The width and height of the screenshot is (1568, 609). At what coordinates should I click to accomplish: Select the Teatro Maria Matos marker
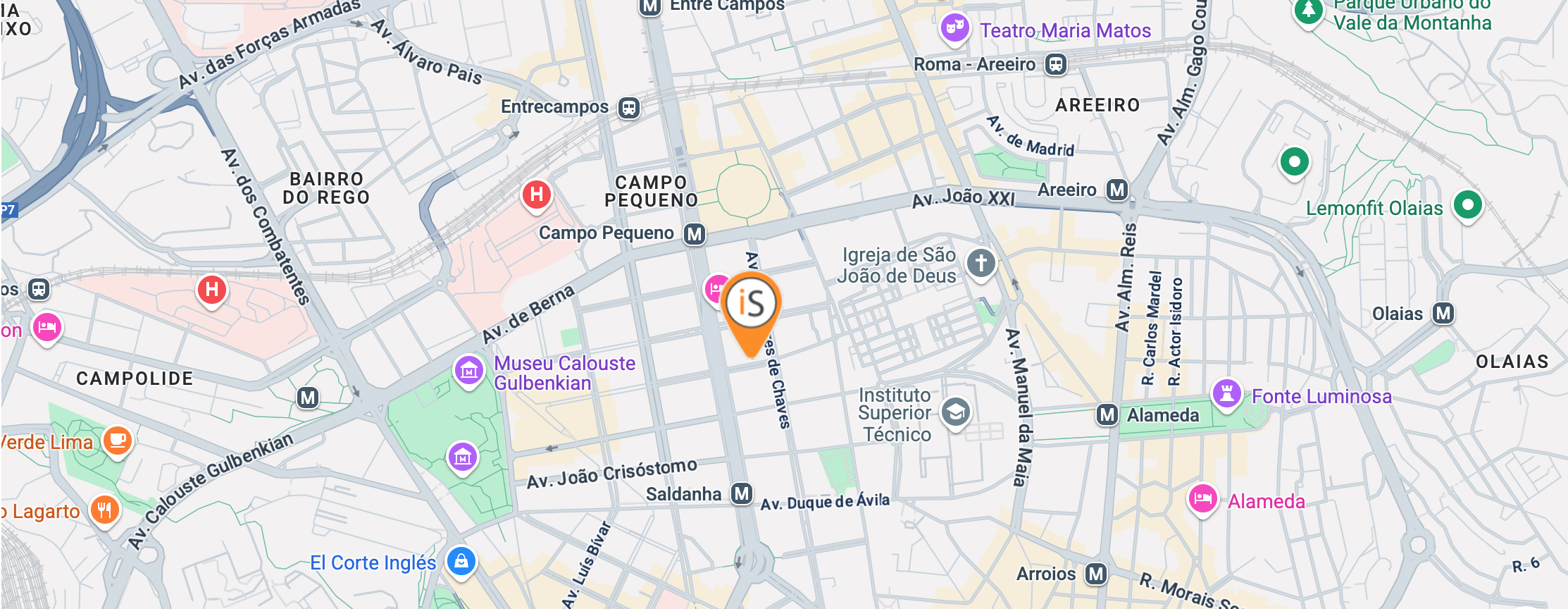pyautogui.click(x=954, y=30)
